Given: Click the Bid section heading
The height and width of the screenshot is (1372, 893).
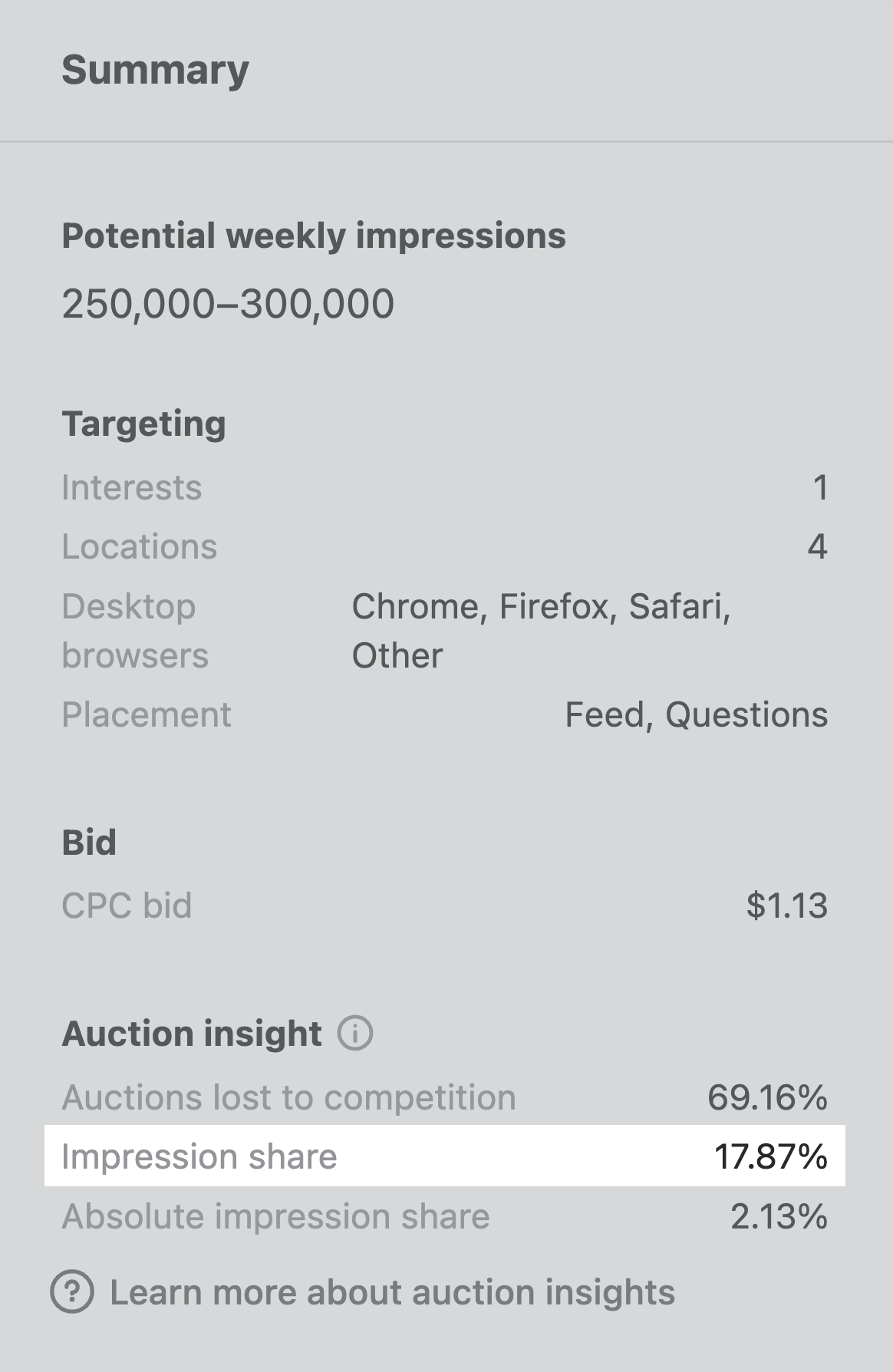Looking at the screenshot, I should (89, 843).
